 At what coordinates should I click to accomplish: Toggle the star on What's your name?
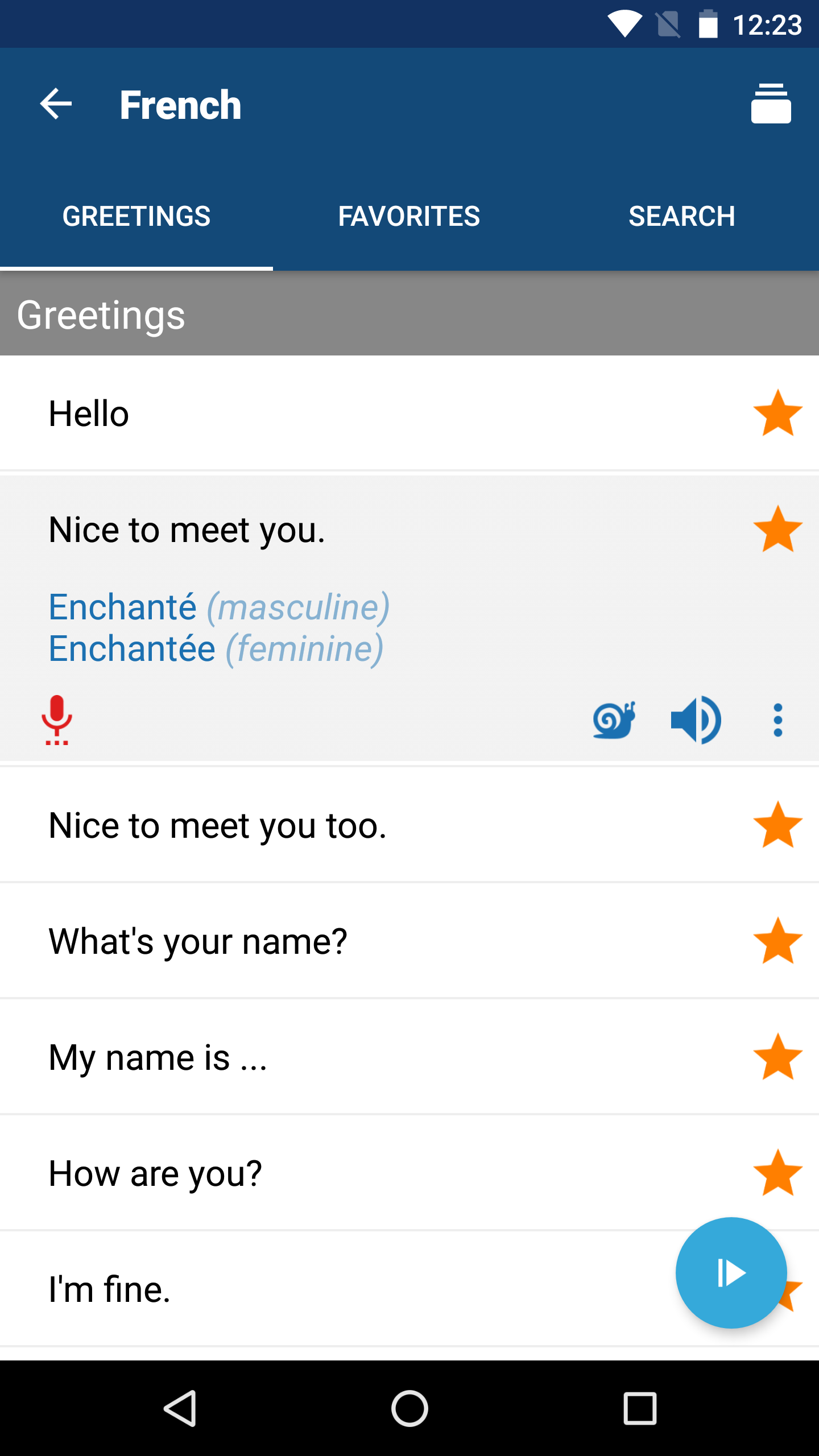pyautogui.click(x=777, y=941)
